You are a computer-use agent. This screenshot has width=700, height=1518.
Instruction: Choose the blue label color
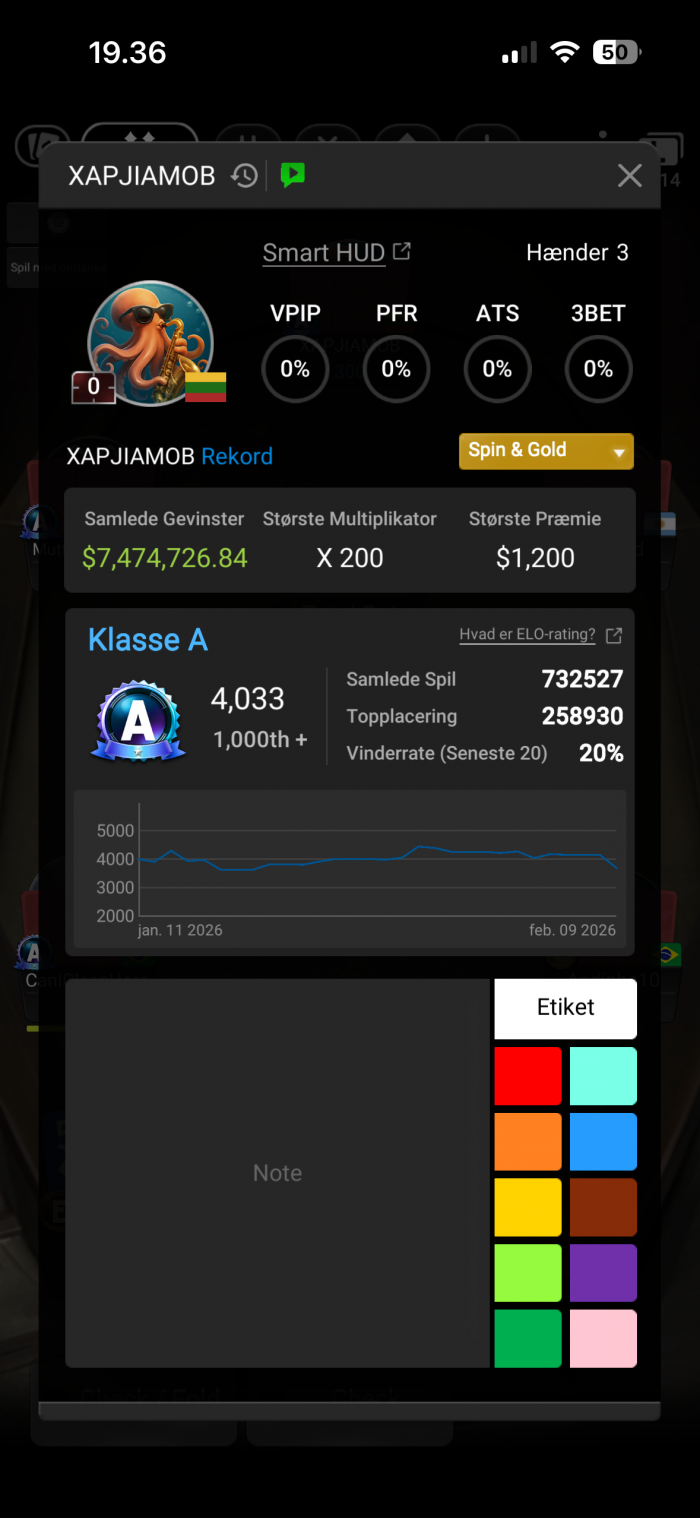coord(603,1142)
